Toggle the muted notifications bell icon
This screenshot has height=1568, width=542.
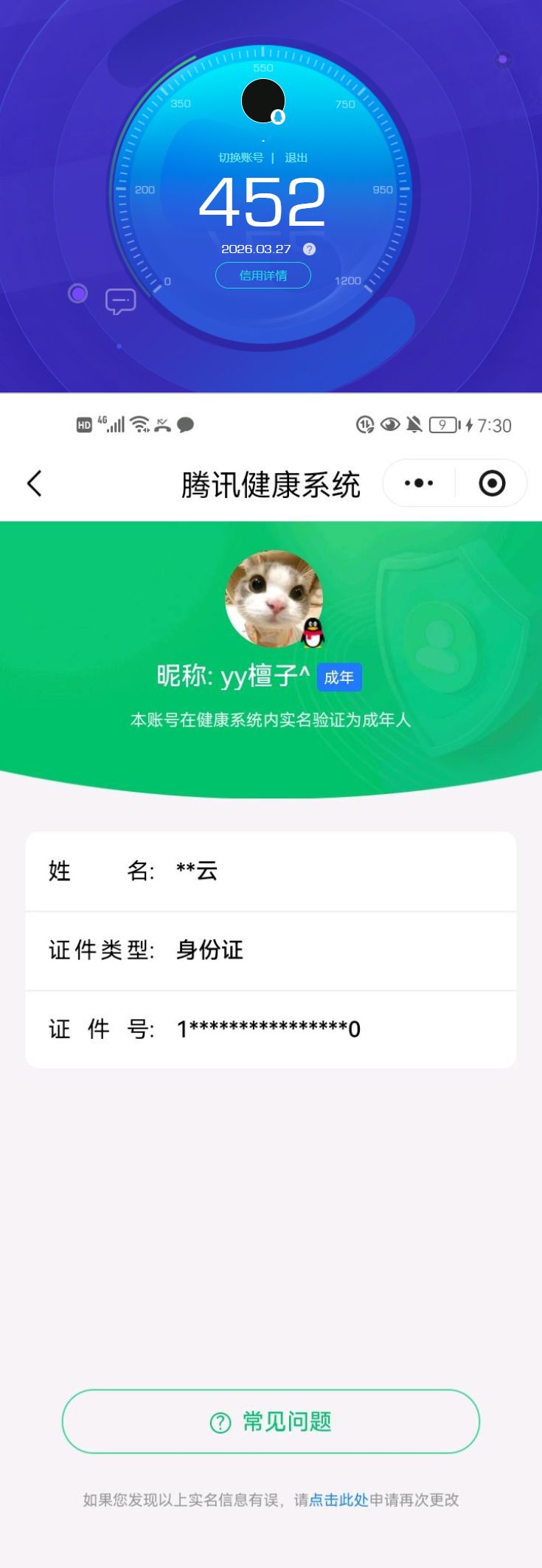click(x=414, y=424)
